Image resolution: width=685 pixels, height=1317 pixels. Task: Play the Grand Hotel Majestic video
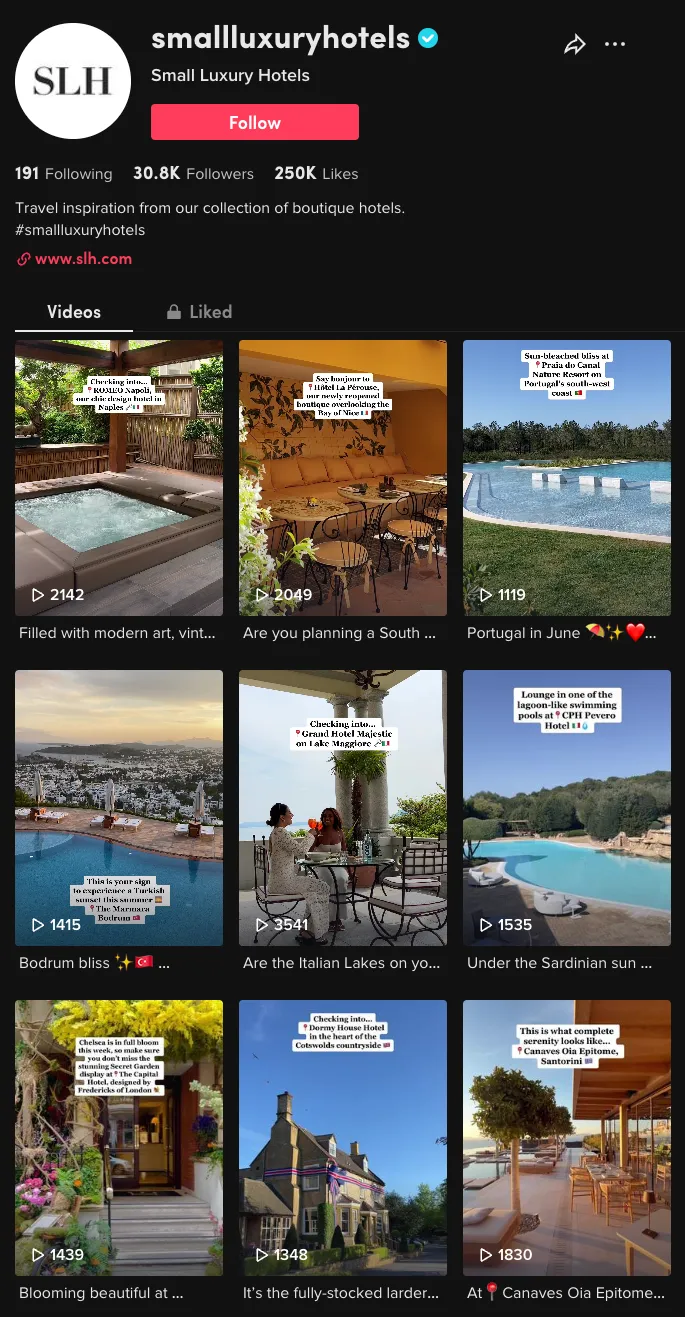(343, 808)
